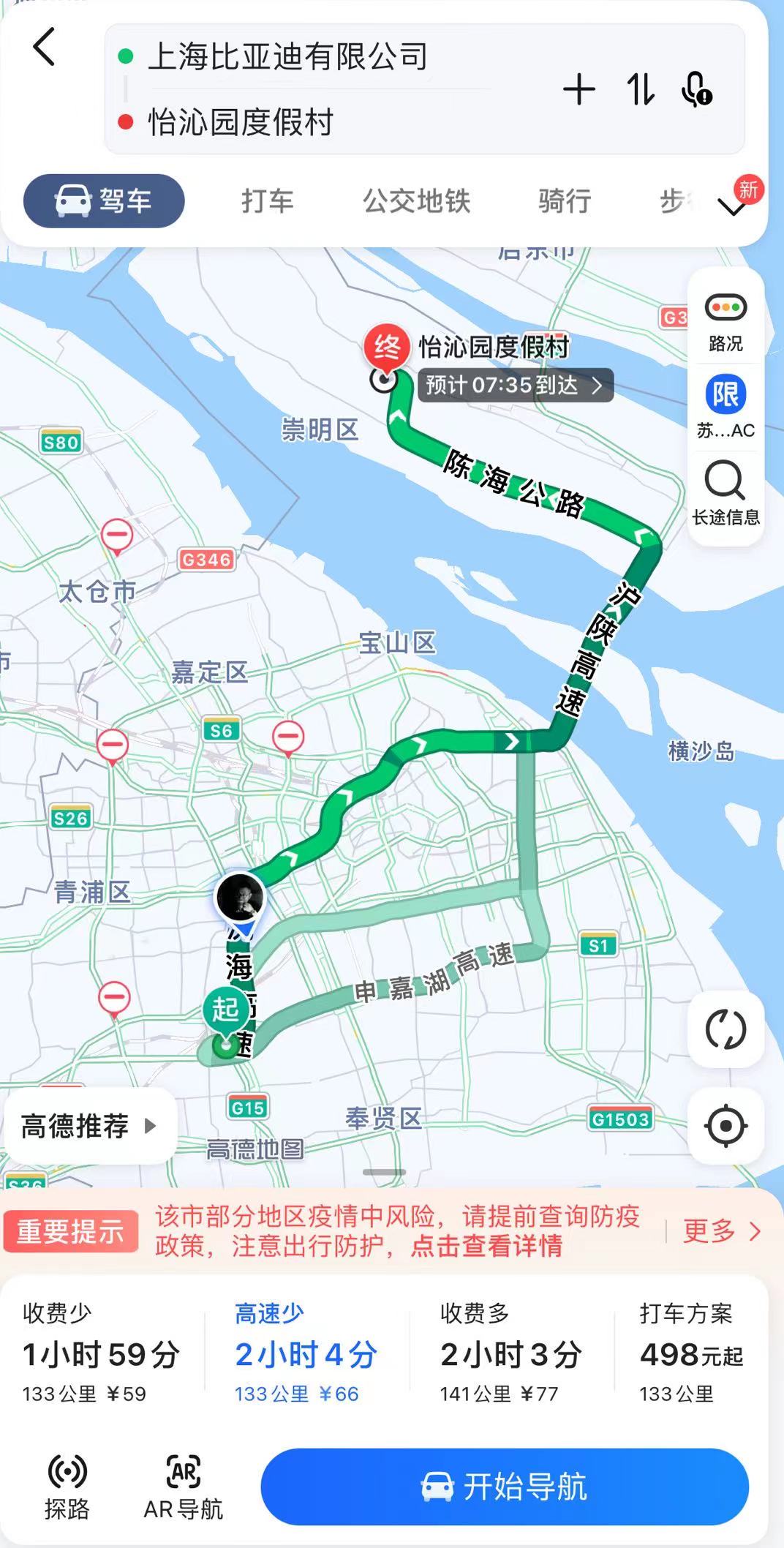Switch to the 打车 tab

[267, 200]
